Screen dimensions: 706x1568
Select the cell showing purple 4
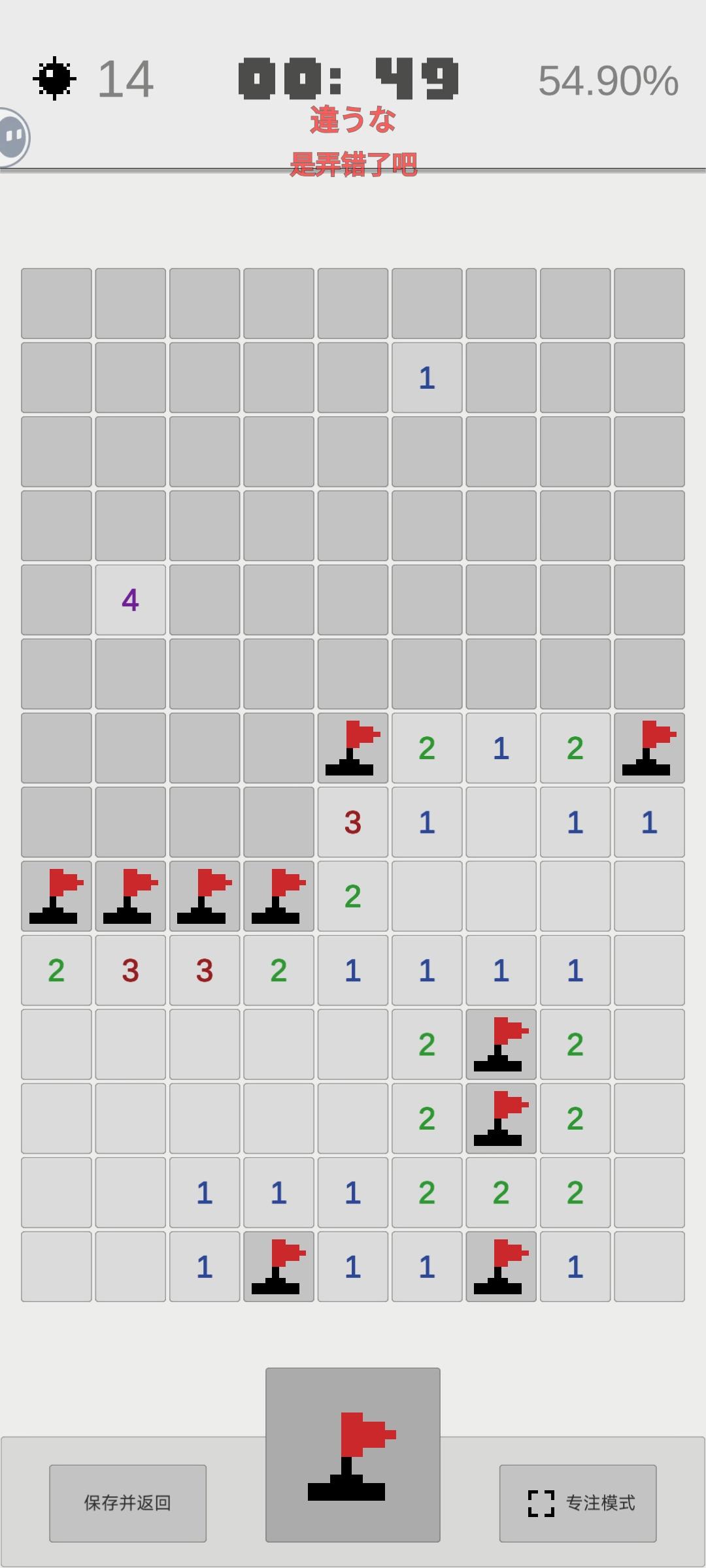pyautogui.click(x=129, y=599)
